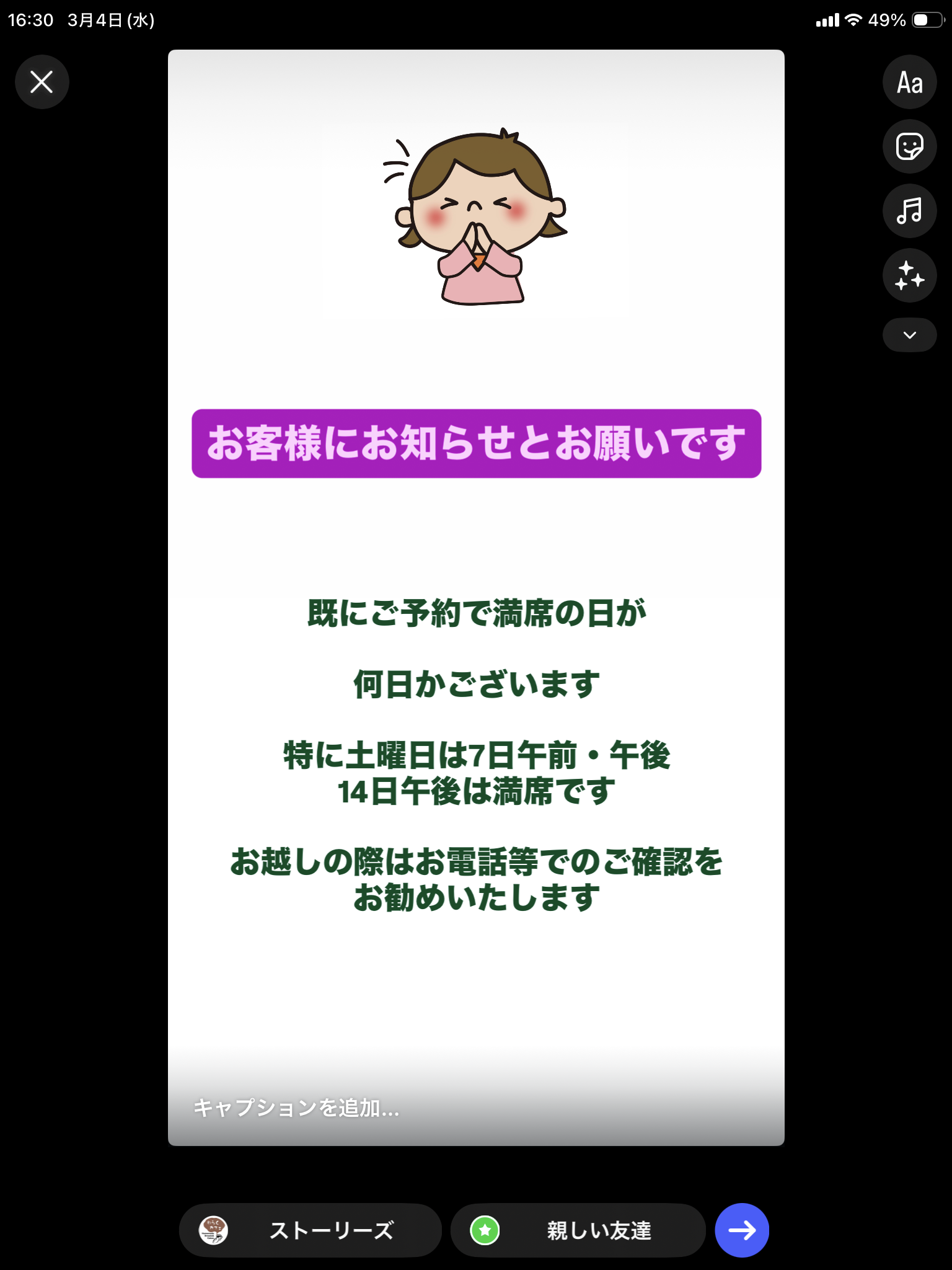This screenshot has width=952, height=1270.
Task: Open the sparkle effects tool
Action: 909,275
